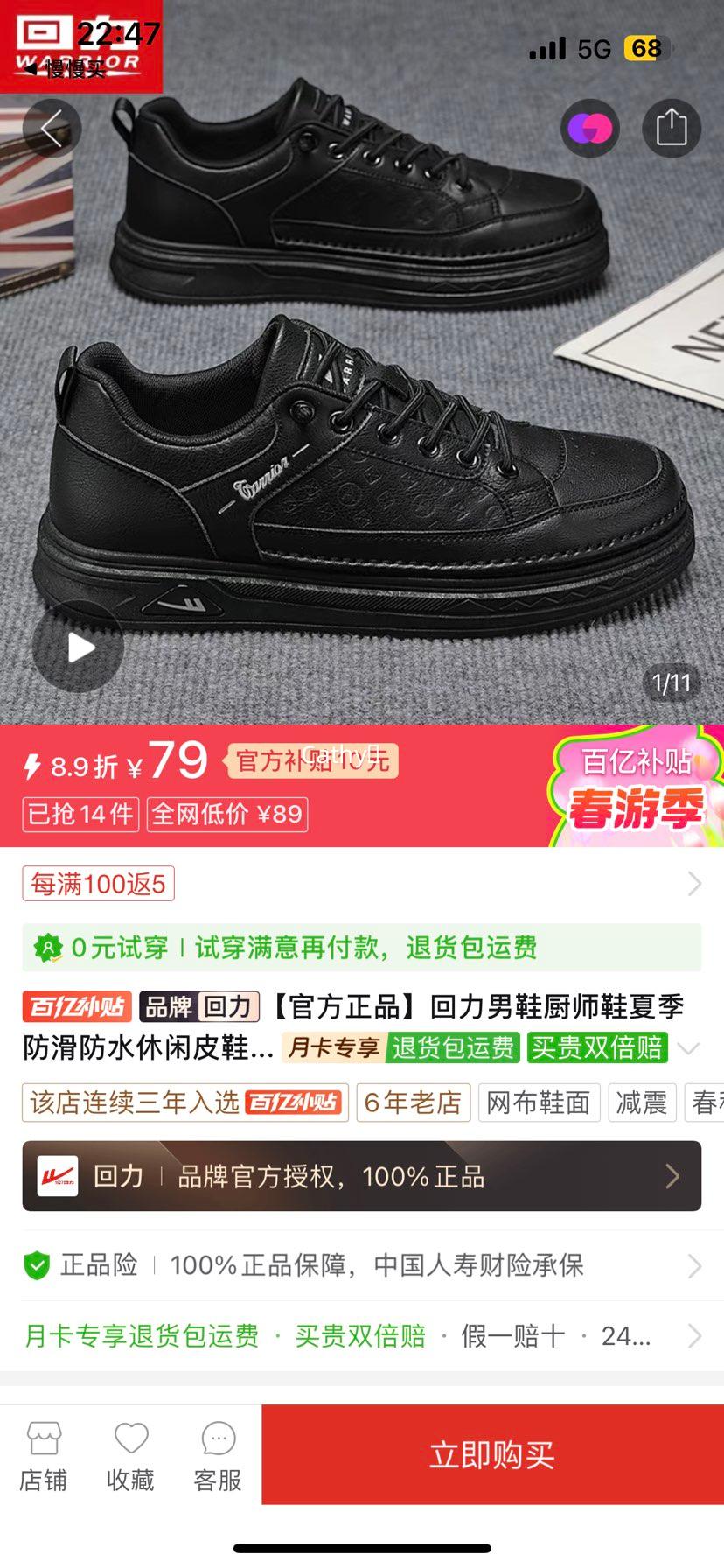The height and width of the screenshot is (1568, 724).
Task: Expand the 回力 brand authorization banner chevron
Action: tap(672, 1176)
